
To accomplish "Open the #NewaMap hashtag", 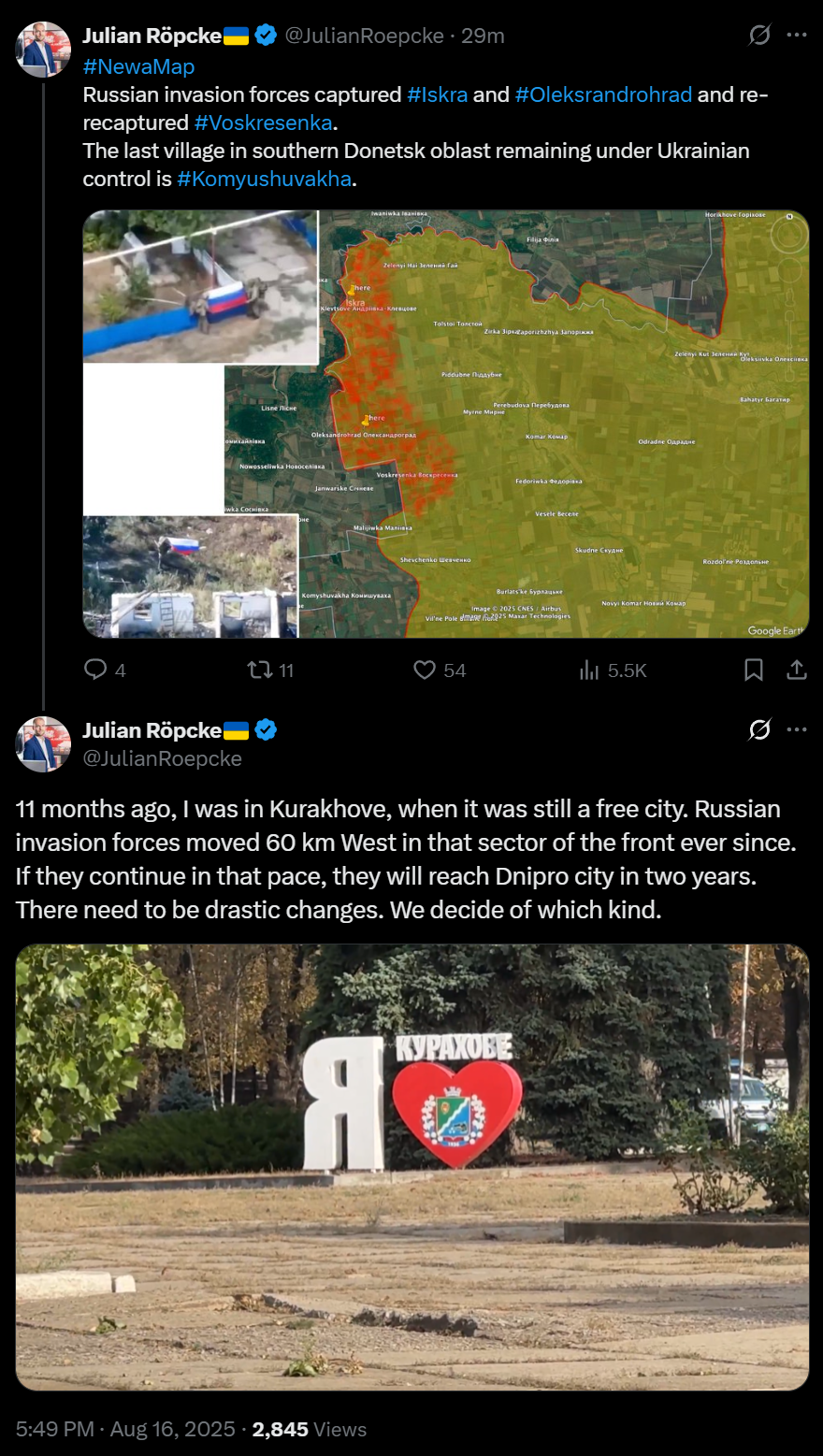I will pos(138,66).
